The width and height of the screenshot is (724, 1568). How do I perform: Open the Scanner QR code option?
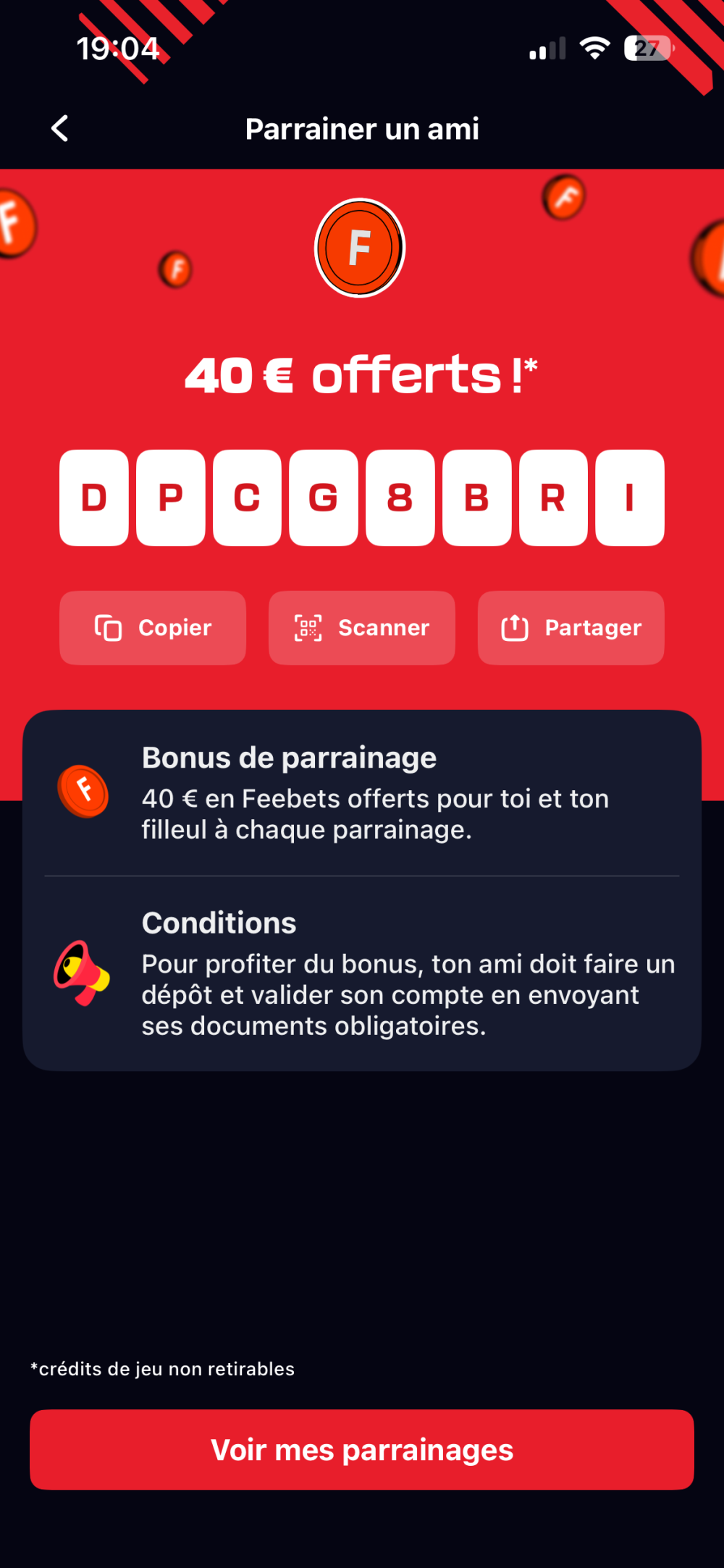(x=362, y=628)
